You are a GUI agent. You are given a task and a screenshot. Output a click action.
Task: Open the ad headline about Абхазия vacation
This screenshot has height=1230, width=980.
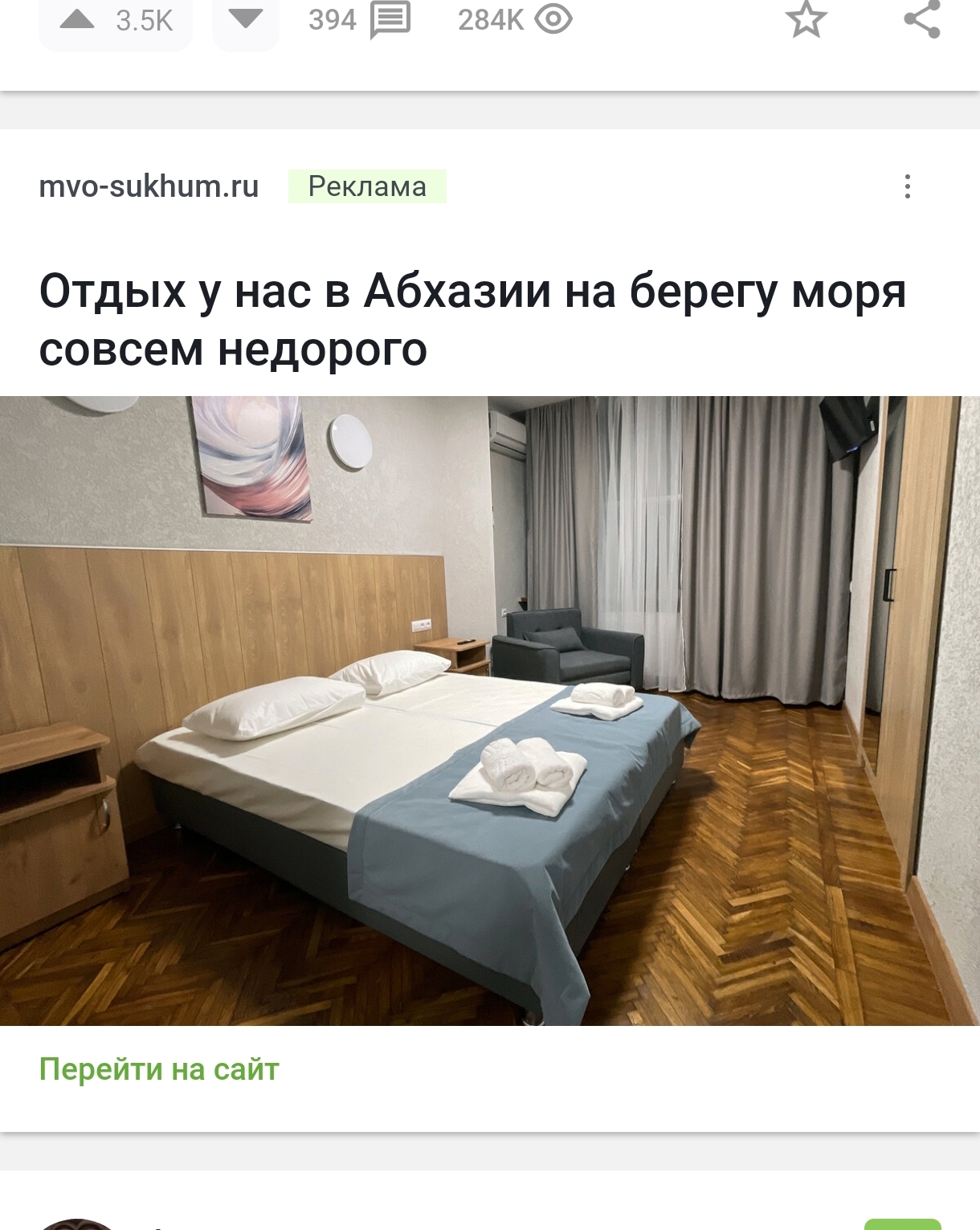(x=472, y=319)
